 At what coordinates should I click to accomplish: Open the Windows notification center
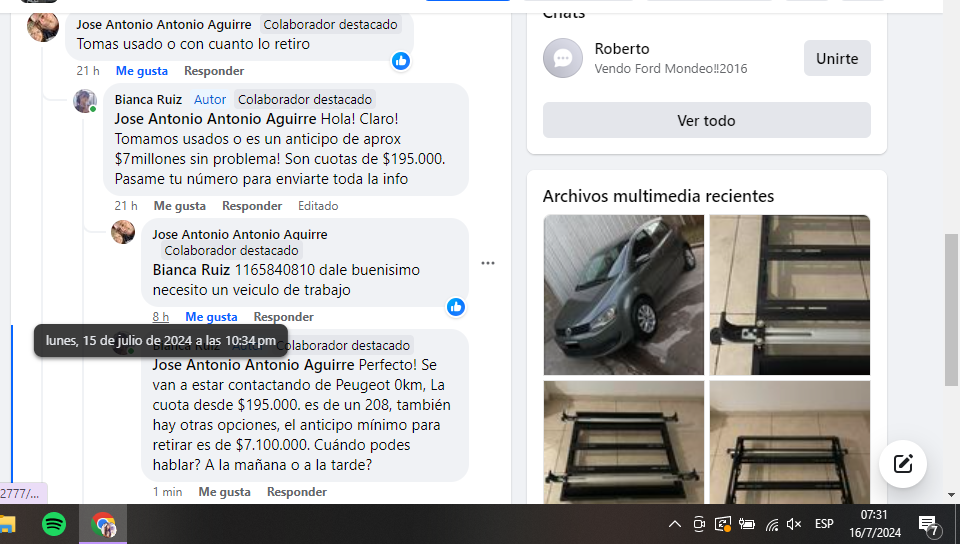point(928,524)
